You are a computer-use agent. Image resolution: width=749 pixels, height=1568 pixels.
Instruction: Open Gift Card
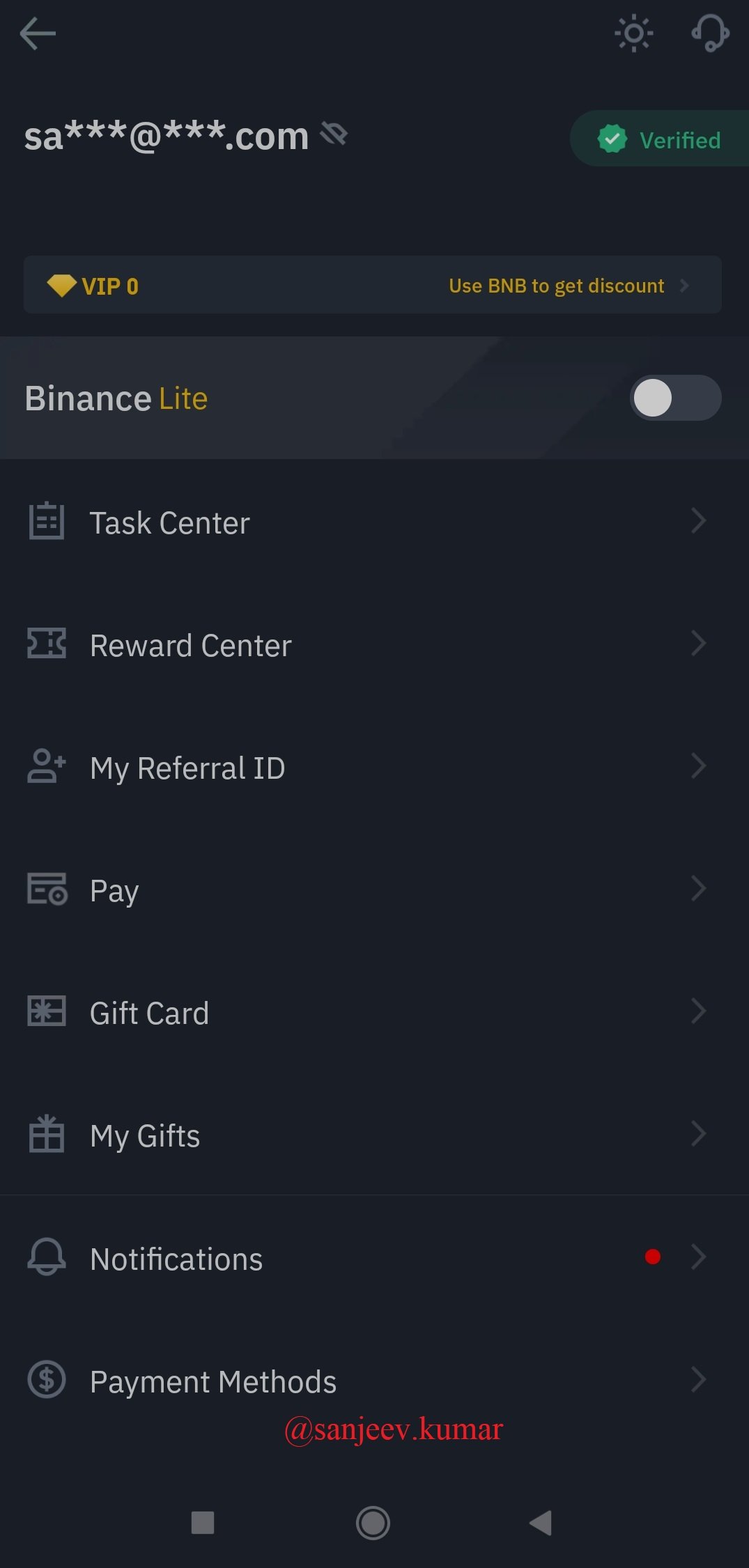[x=374, y=1012]
